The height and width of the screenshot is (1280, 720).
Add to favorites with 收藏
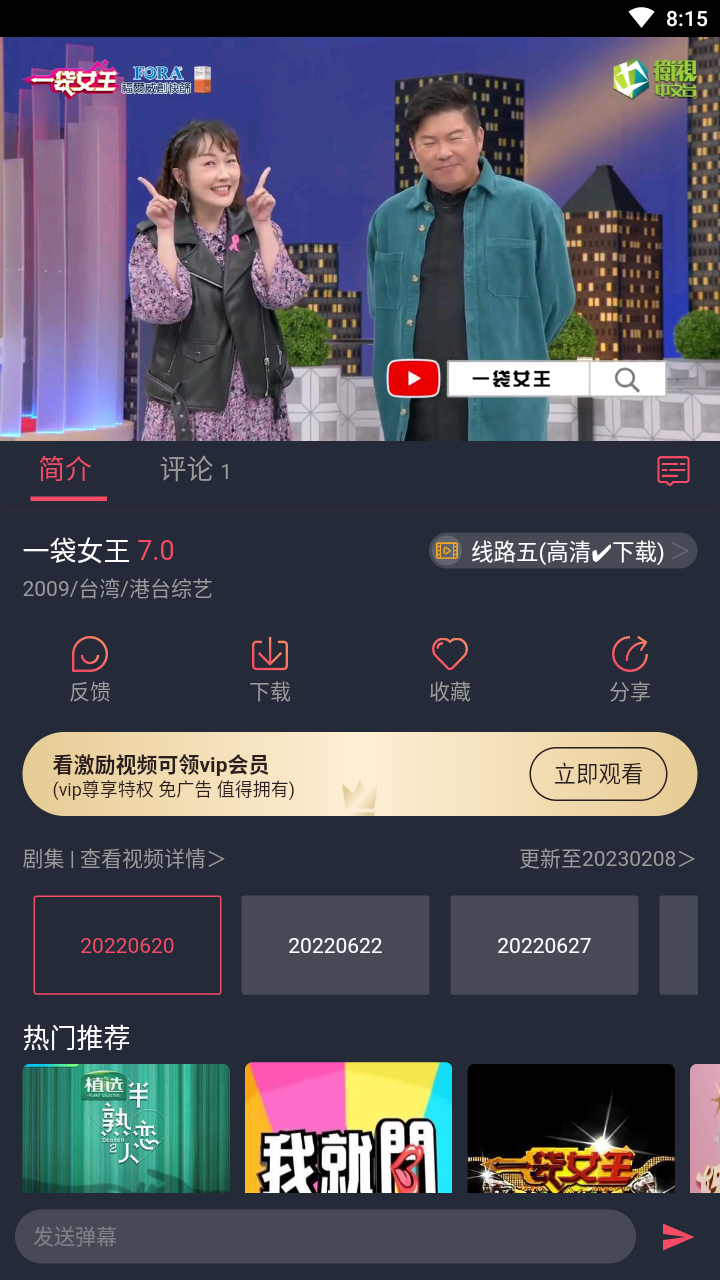click(x=450, y=669)
